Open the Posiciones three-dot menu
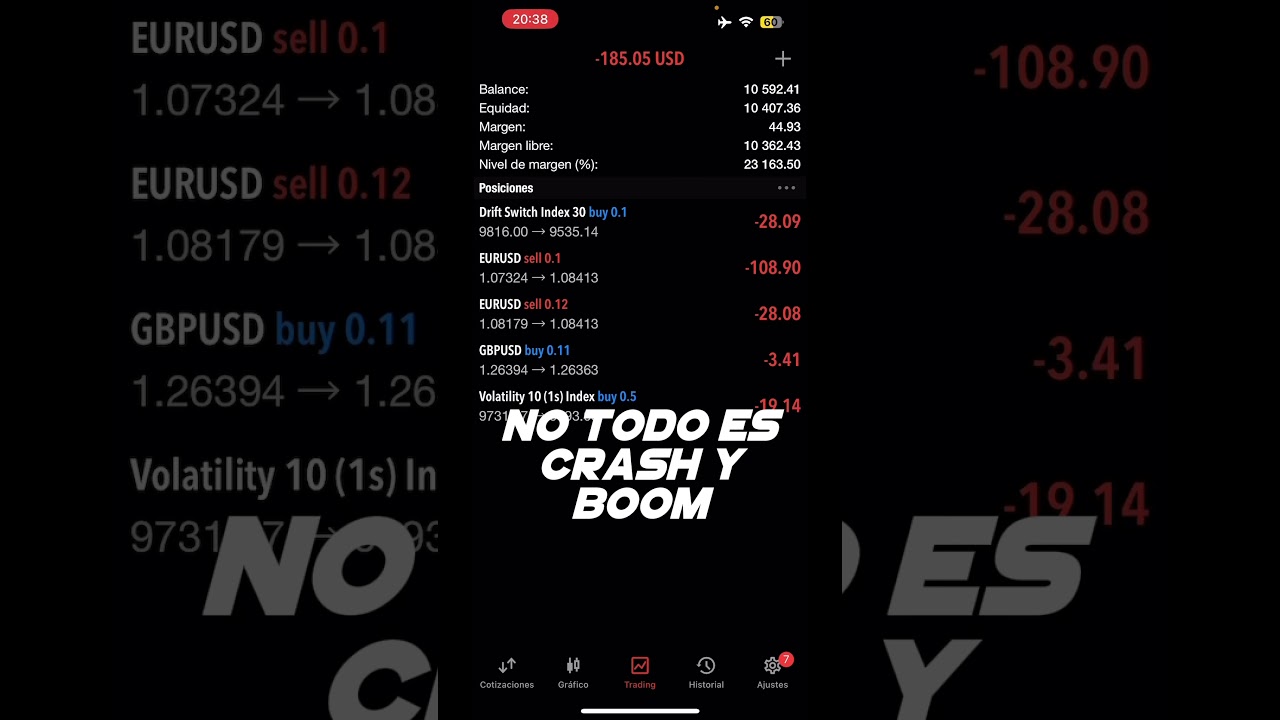 [787, 188]
